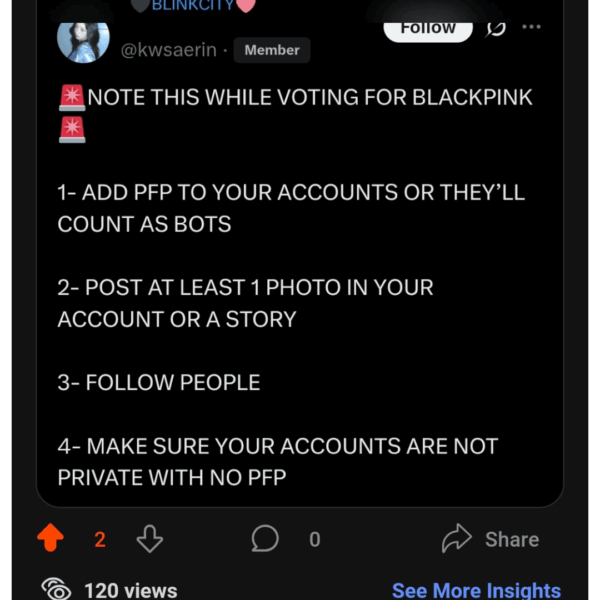Tap the repost icon next to Follow

coord(495,29)
